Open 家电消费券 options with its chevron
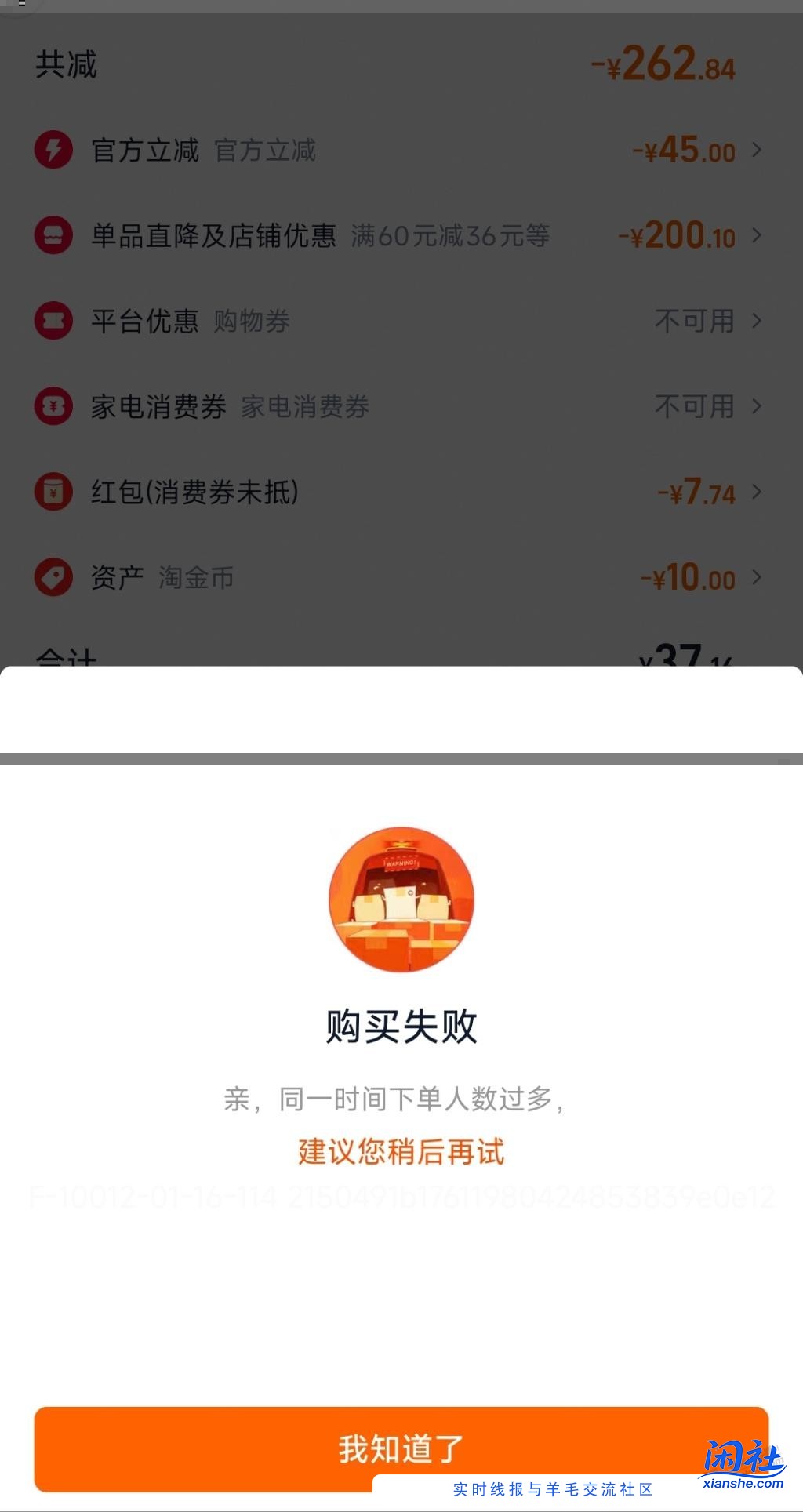 point(758,407)
